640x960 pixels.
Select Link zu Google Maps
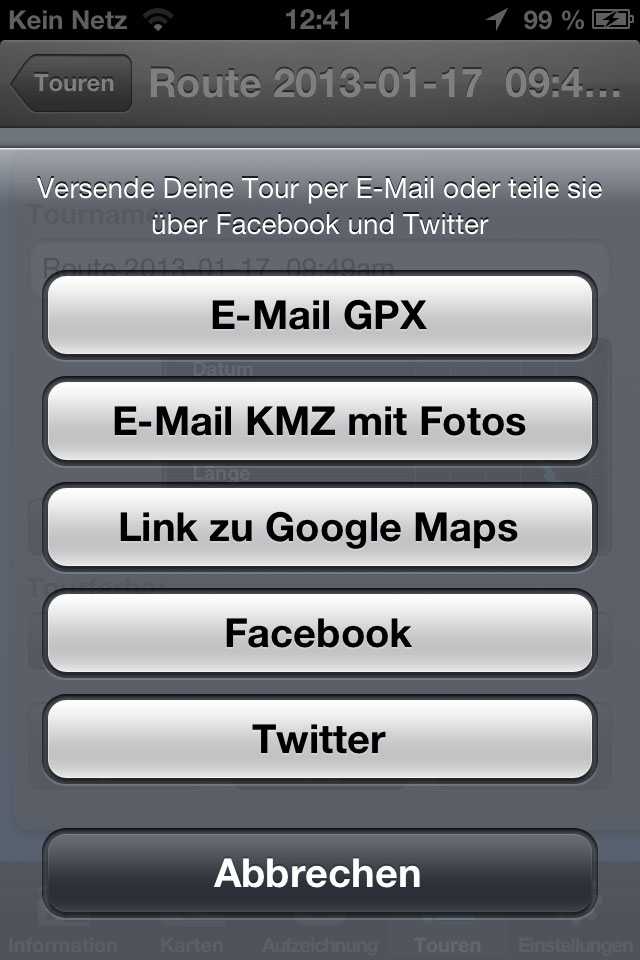[319, 527]
